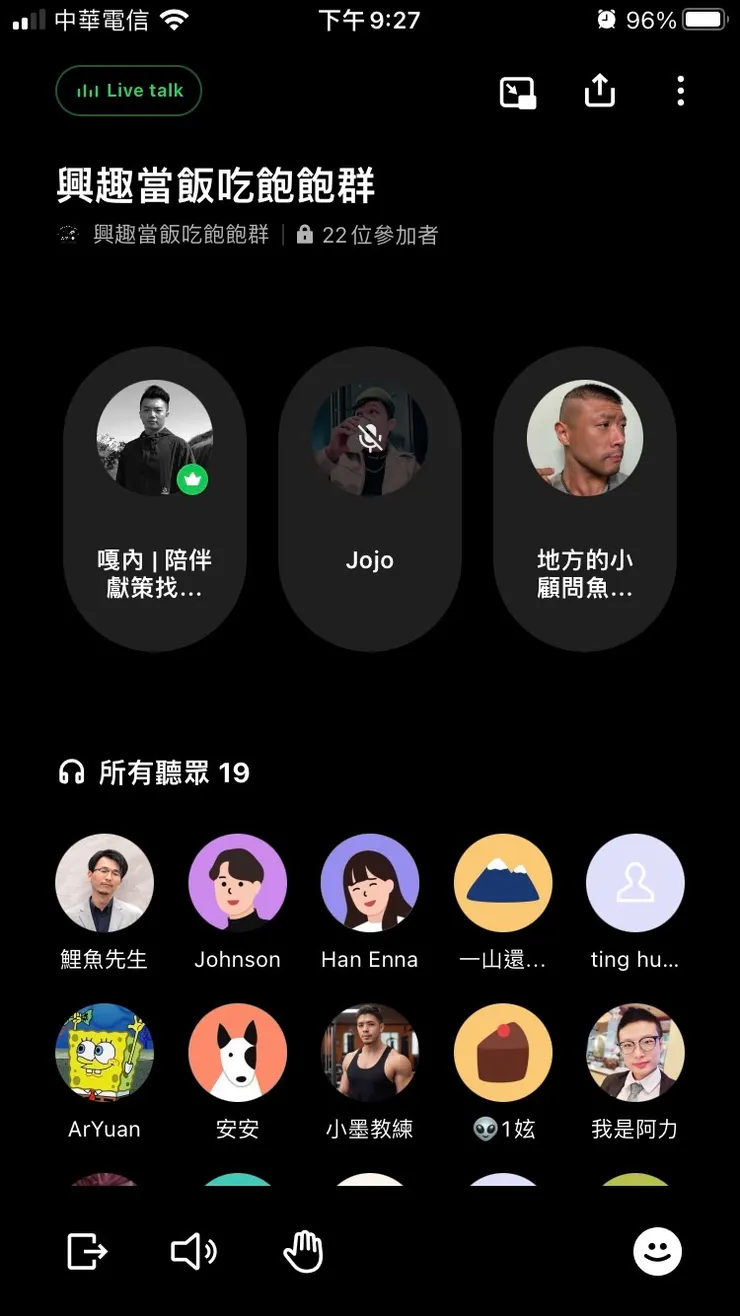Raise your hand with the hand icon

pyautogui.click(x=303, y=1250)
